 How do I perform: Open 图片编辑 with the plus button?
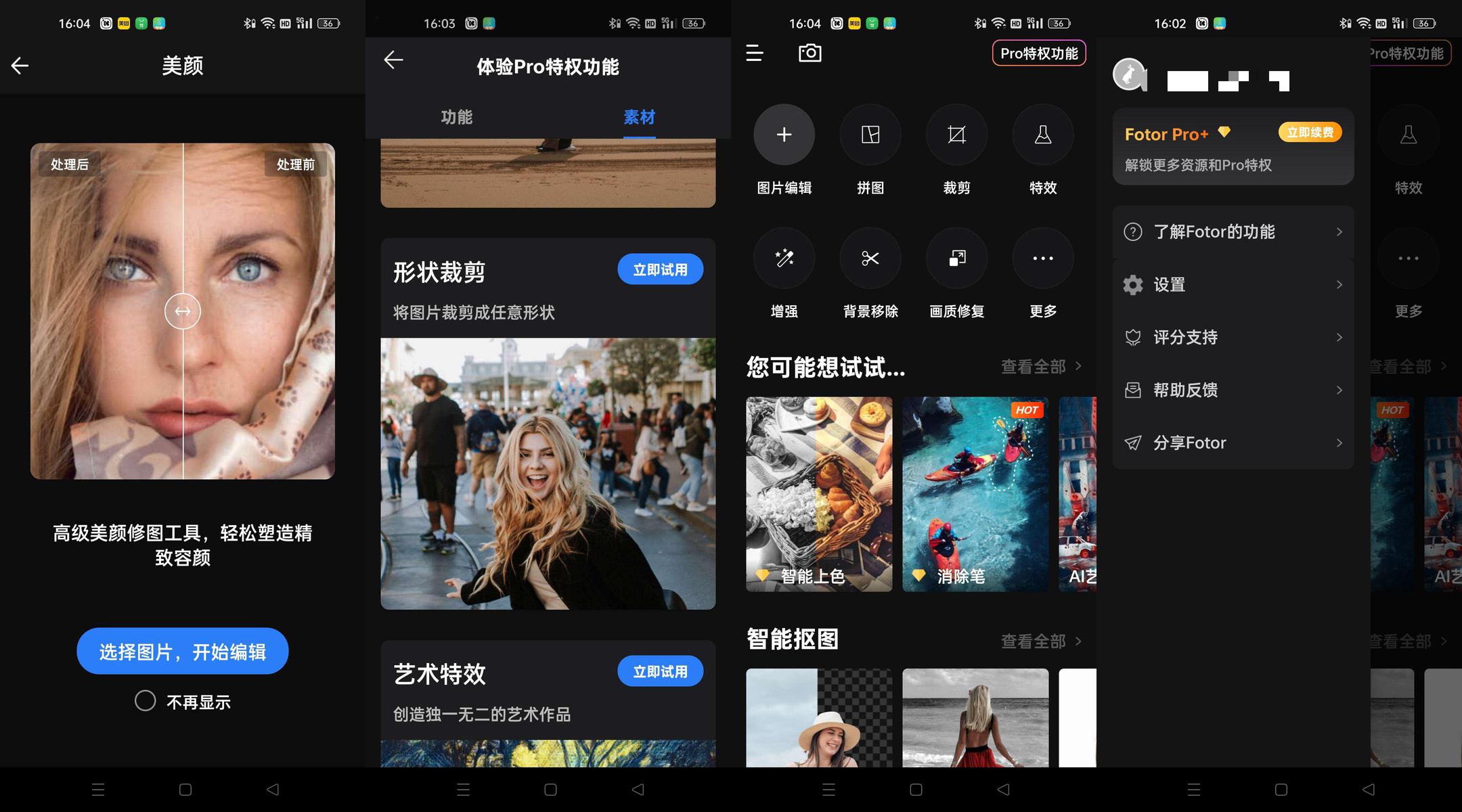pyautogui.click(x=784, y=135)
